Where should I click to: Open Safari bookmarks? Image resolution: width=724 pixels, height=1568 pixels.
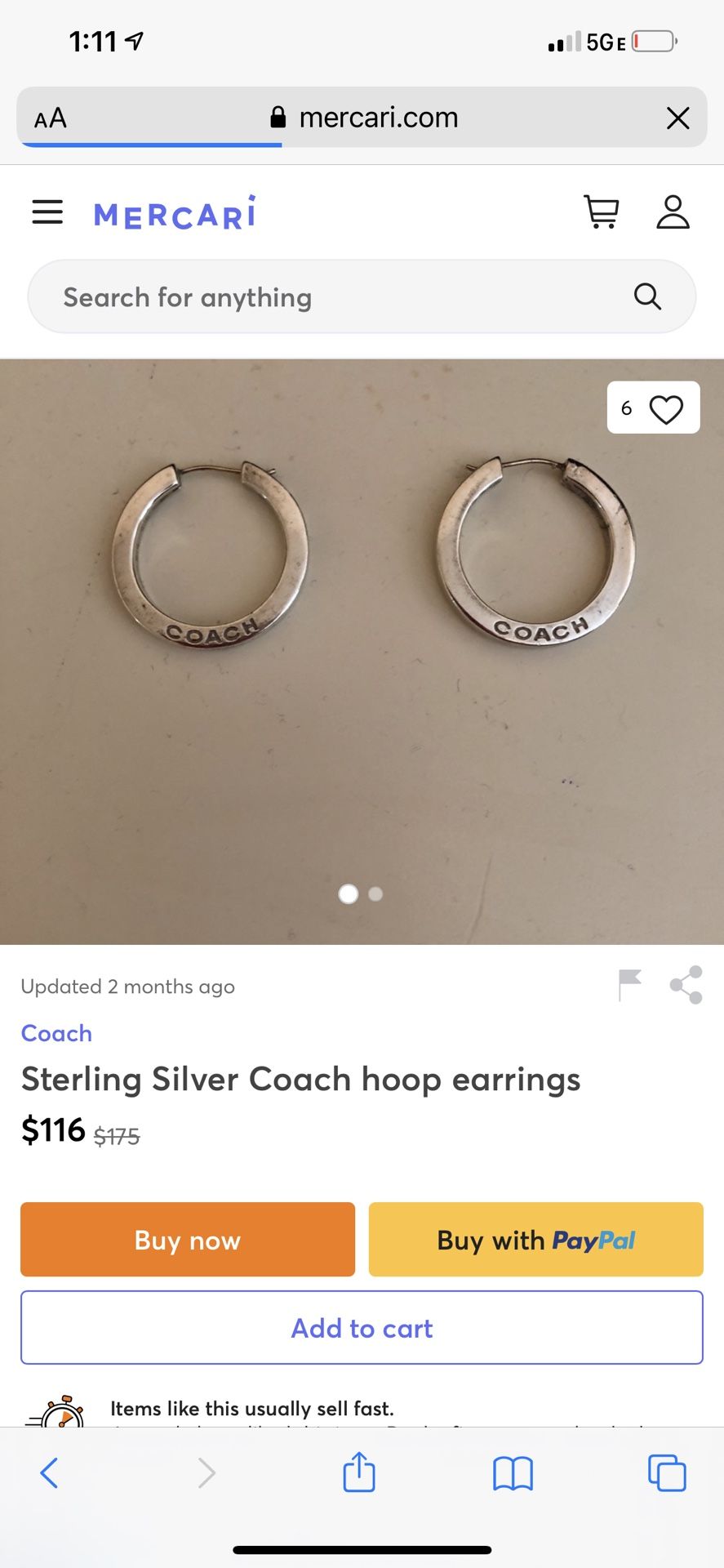(513, 1473)
